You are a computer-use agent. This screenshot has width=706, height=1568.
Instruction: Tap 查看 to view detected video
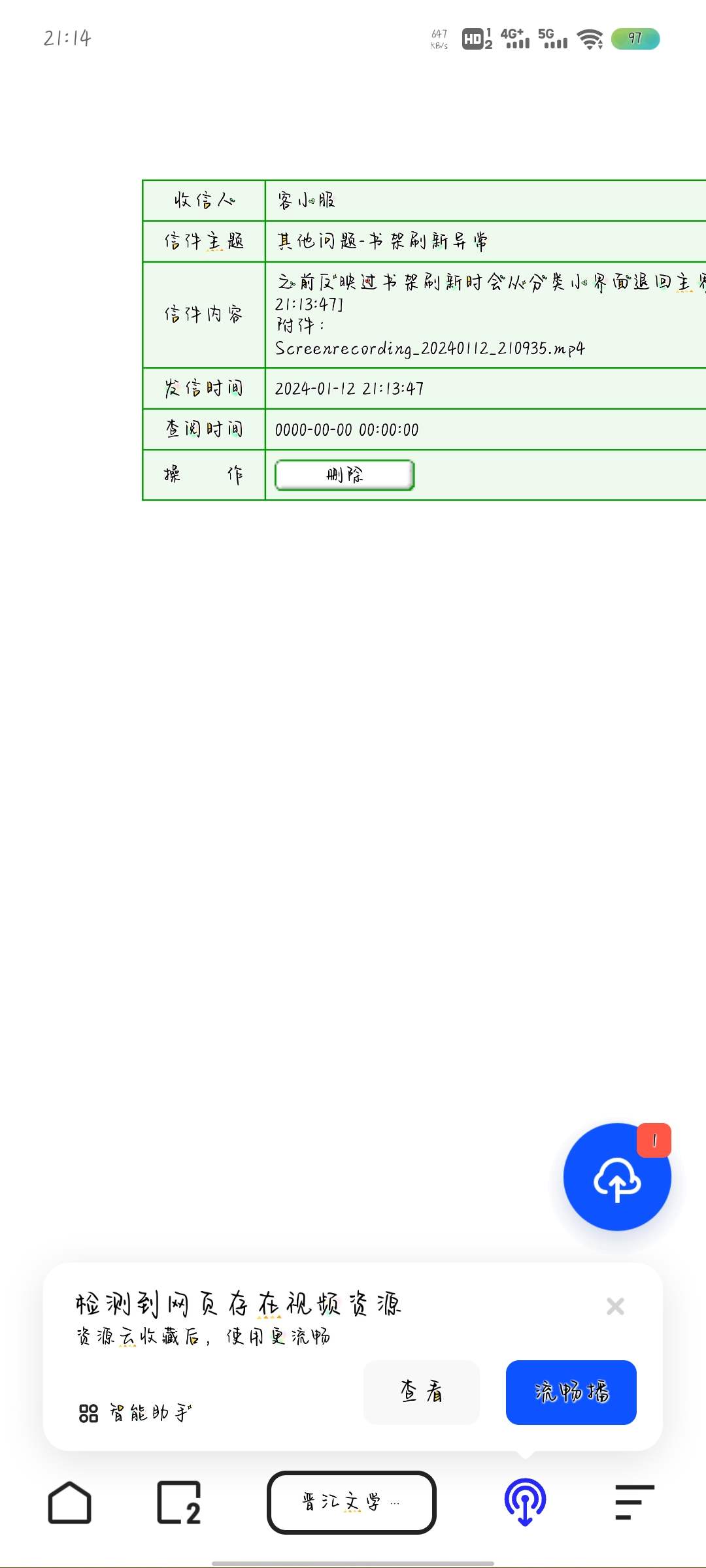pyautogui.click(x=422, y=1392)
